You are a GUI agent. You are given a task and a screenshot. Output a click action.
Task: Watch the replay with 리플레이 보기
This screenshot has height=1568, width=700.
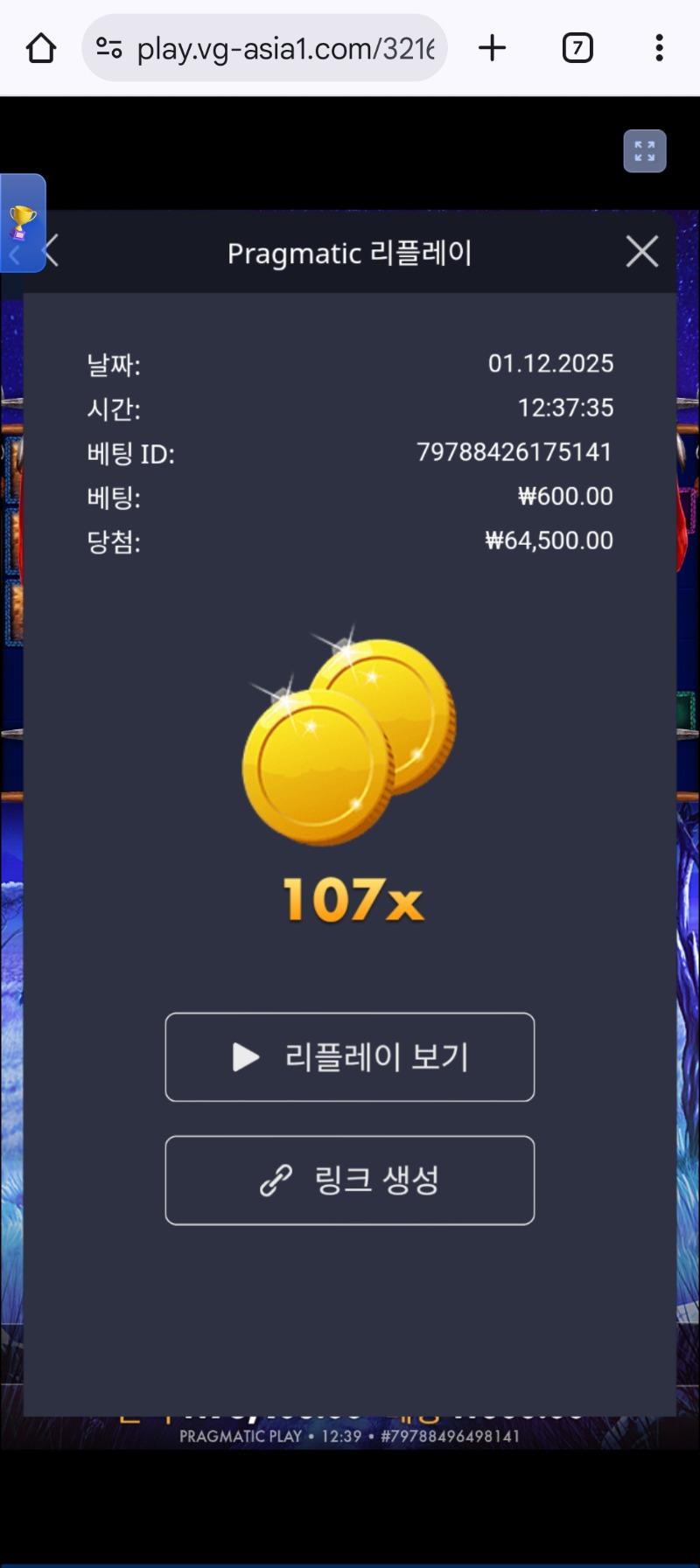click(x=350, y=1056)
